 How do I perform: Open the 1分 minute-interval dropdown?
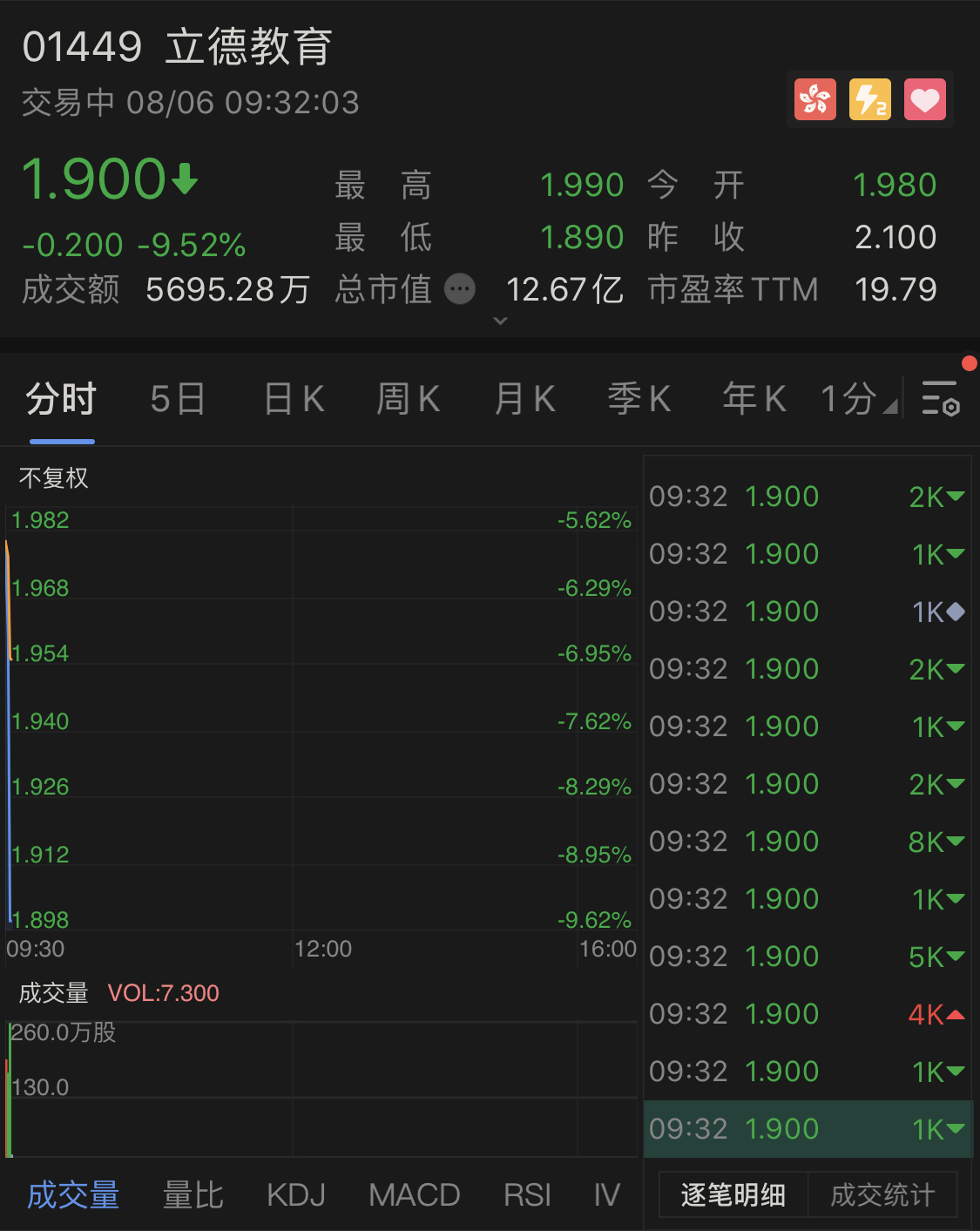[858, 400]
